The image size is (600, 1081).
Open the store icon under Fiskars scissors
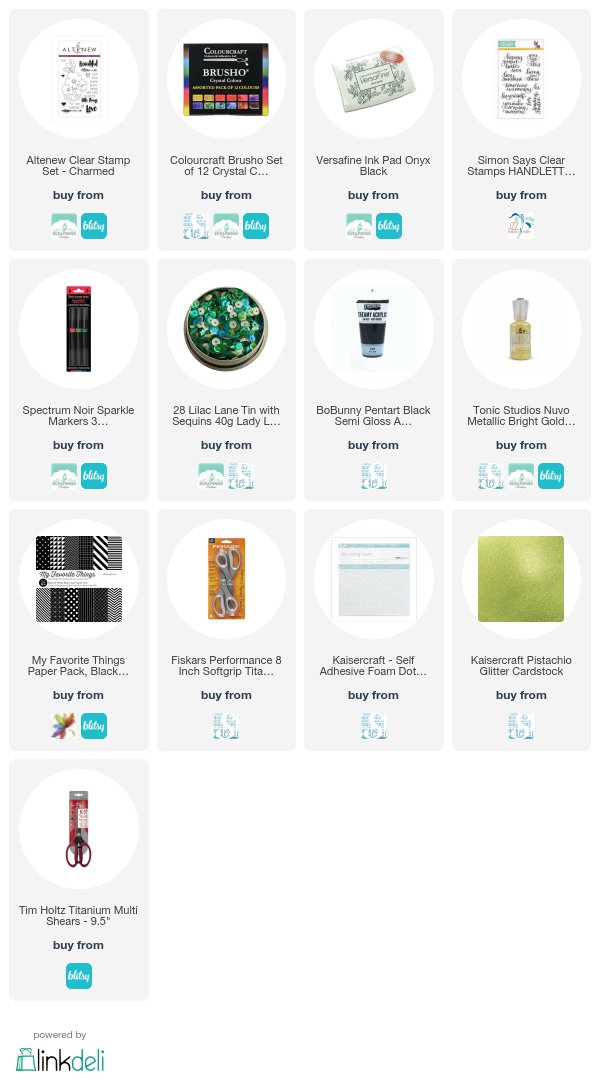point(226,726)
